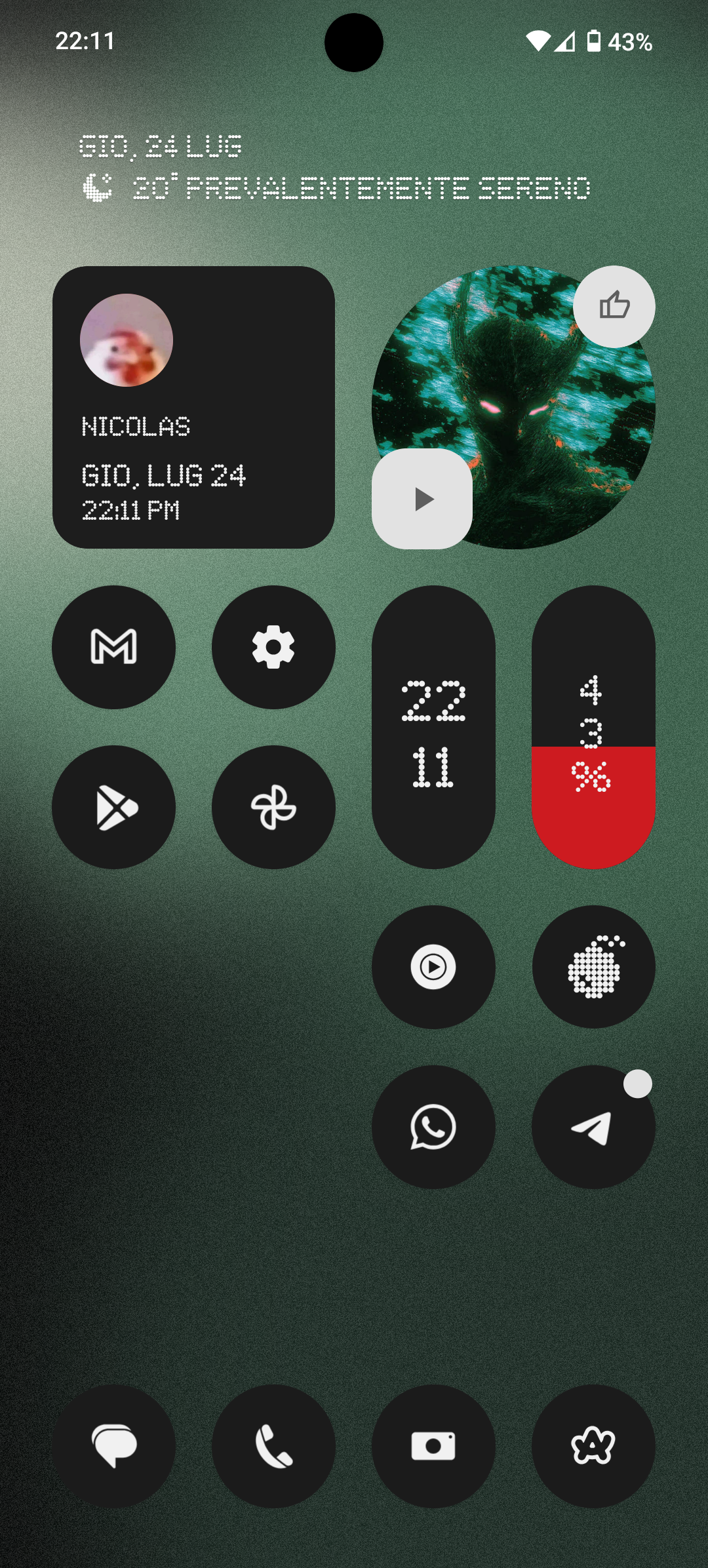Launch the Camera app

pyautogui.click(x=433, y=1445)
